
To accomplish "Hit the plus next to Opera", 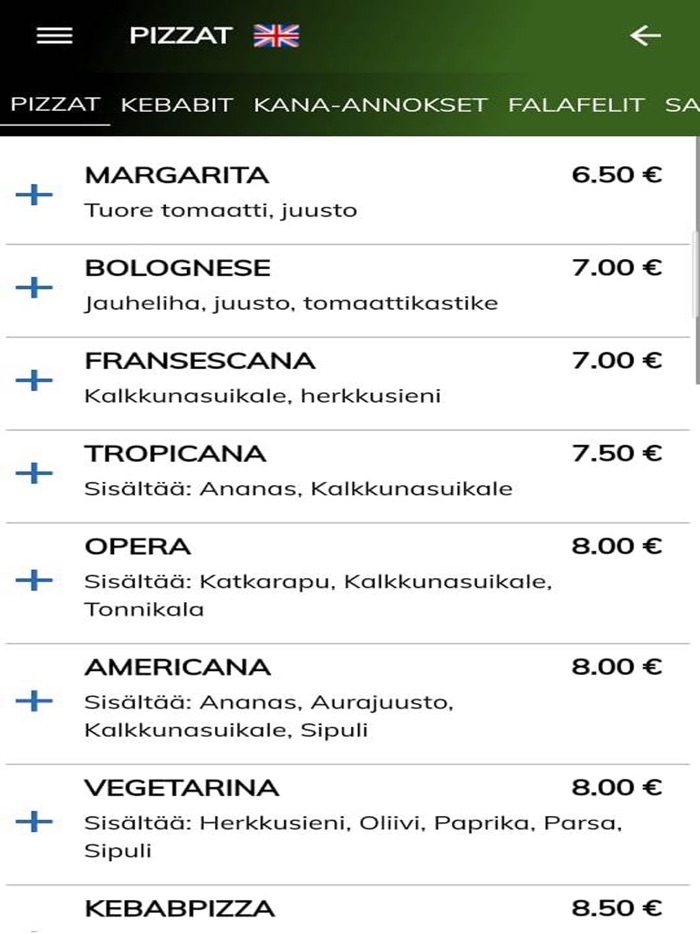I will (x=35, y=580).
